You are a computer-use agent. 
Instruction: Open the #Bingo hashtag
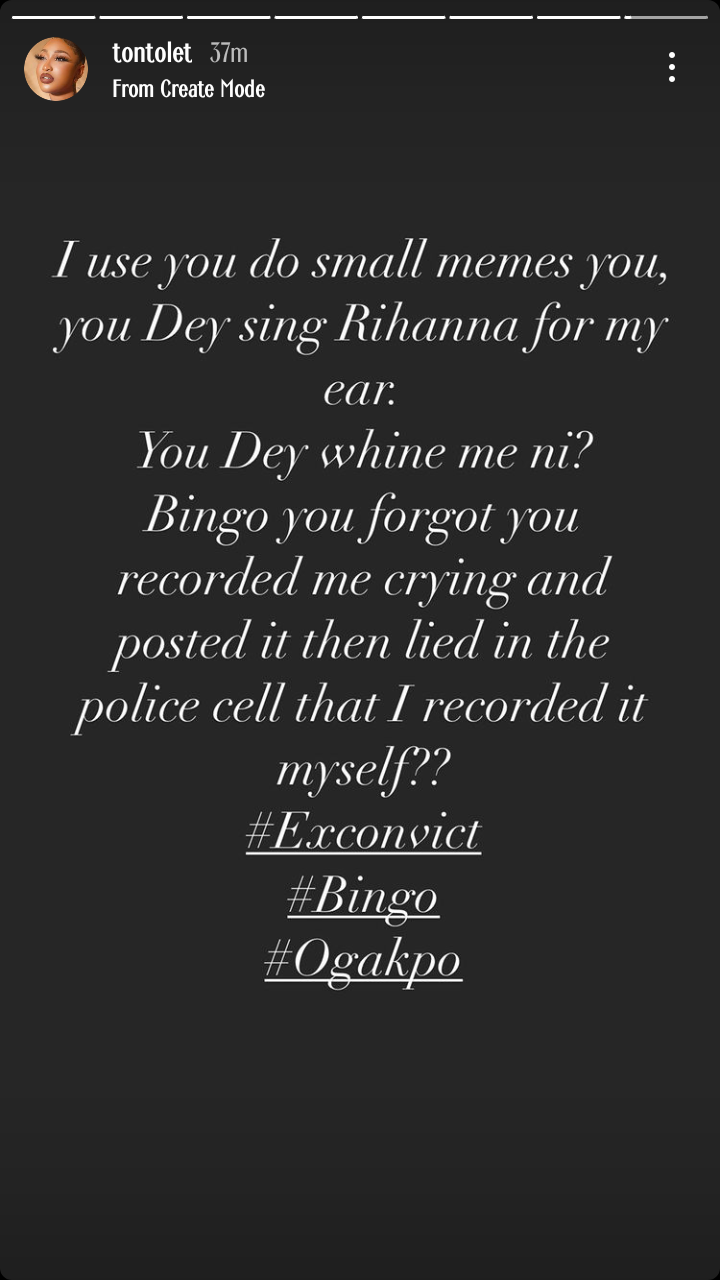(x=362, y=896)
